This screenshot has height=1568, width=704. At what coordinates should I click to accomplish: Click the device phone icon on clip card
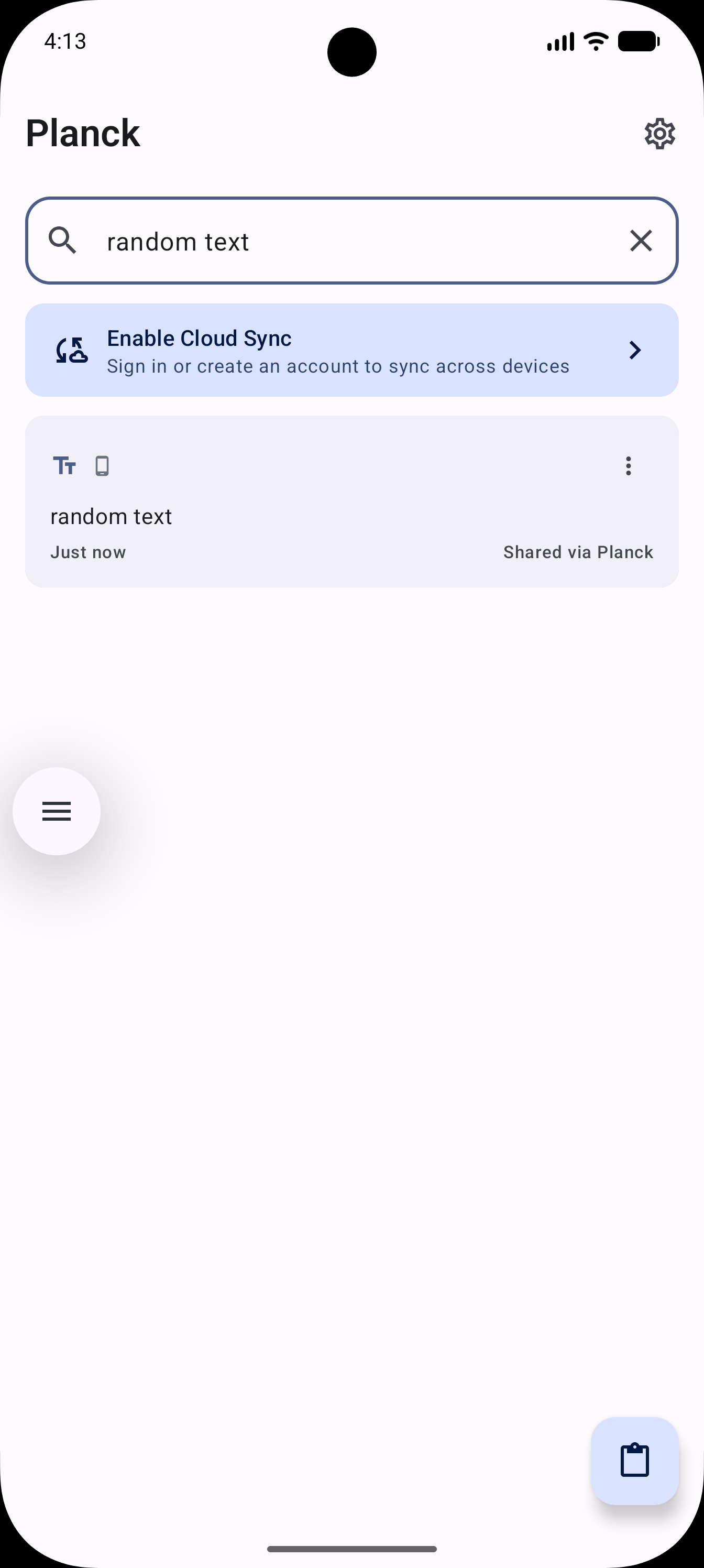[102, 465]
